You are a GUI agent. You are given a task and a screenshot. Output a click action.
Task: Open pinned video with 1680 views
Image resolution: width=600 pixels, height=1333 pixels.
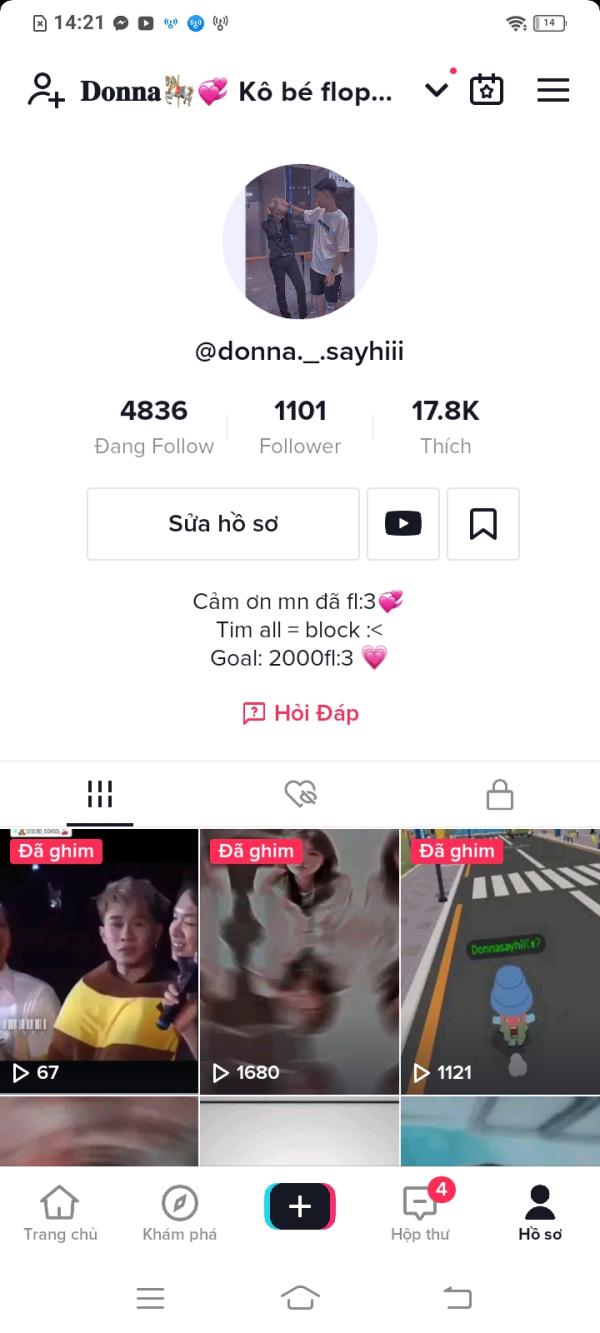[x=299, y=960]
